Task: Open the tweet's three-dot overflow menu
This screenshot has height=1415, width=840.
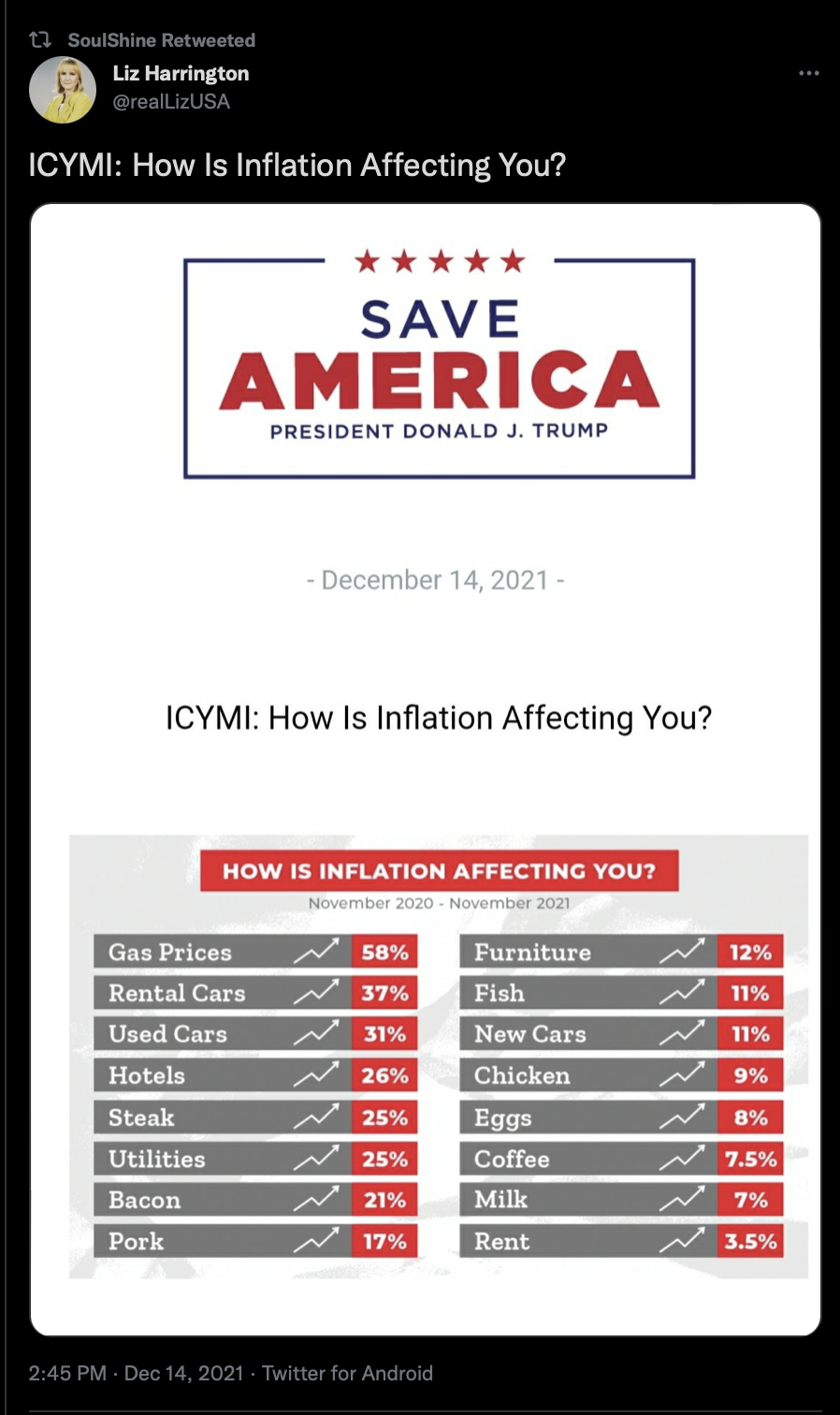Action: point(809,73)
